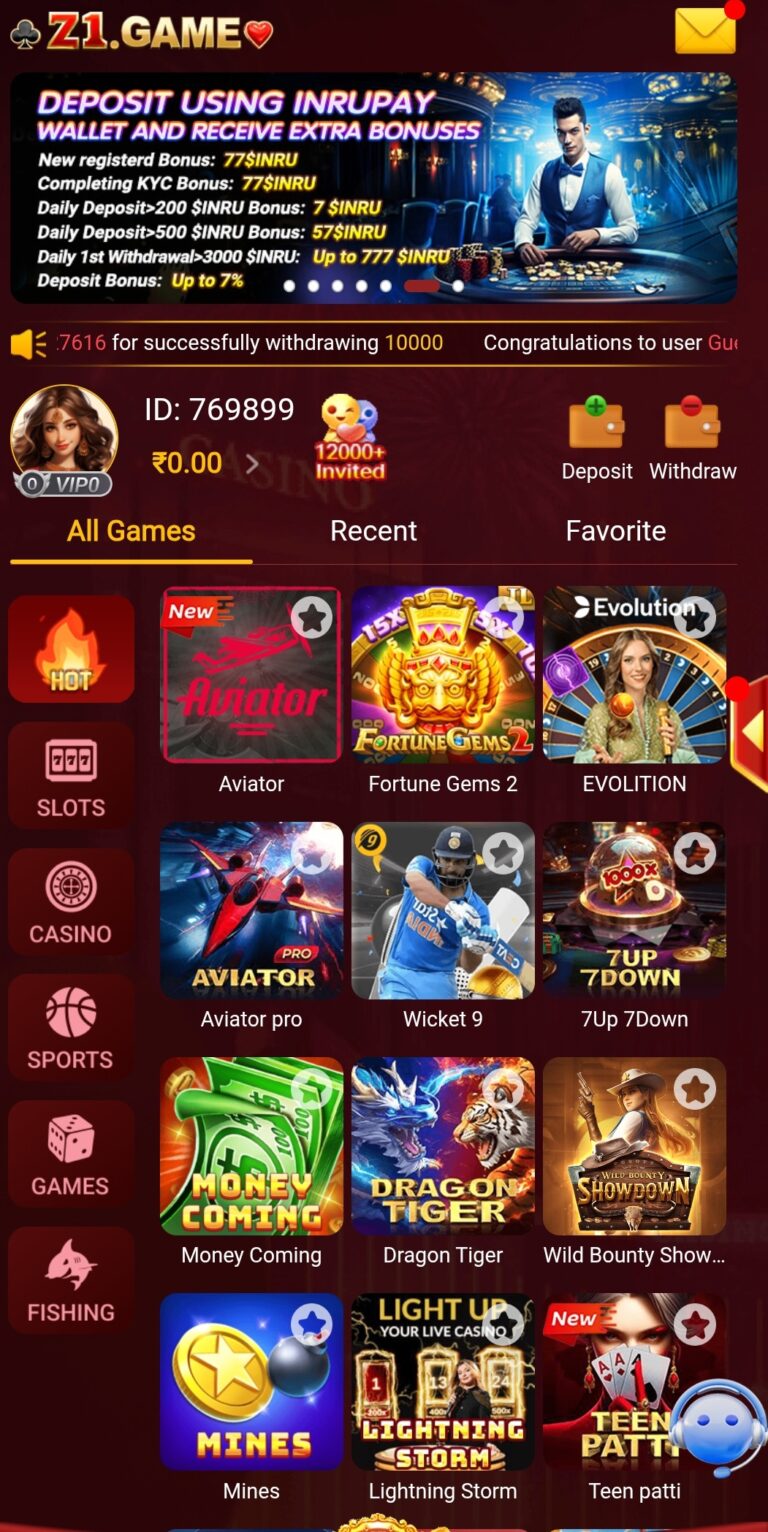
Task: Expand the side arrow panel
Action: pyautogui.click(x=751, y=733)
